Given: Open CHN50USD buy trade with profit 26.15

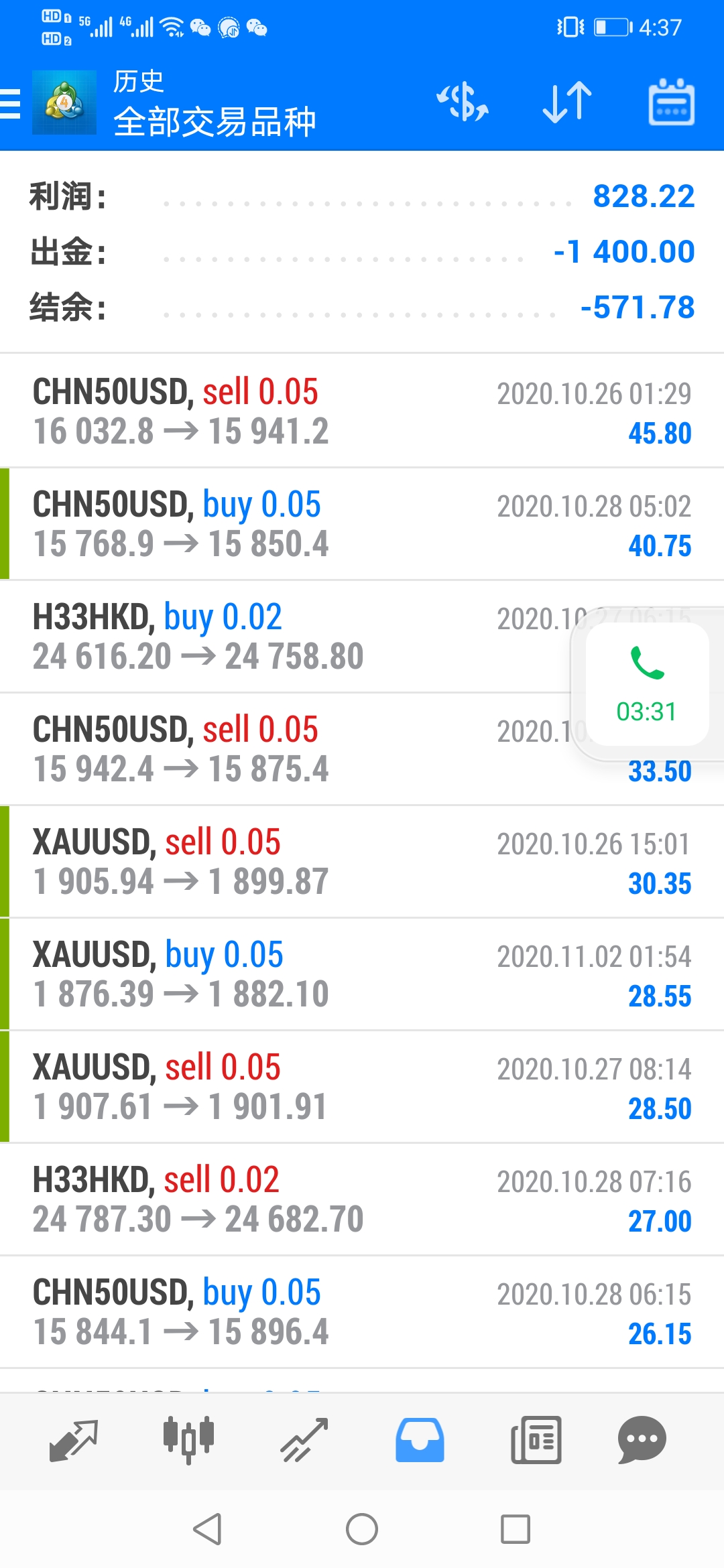Looking at the screenshot, I should tap(362, 1311).
